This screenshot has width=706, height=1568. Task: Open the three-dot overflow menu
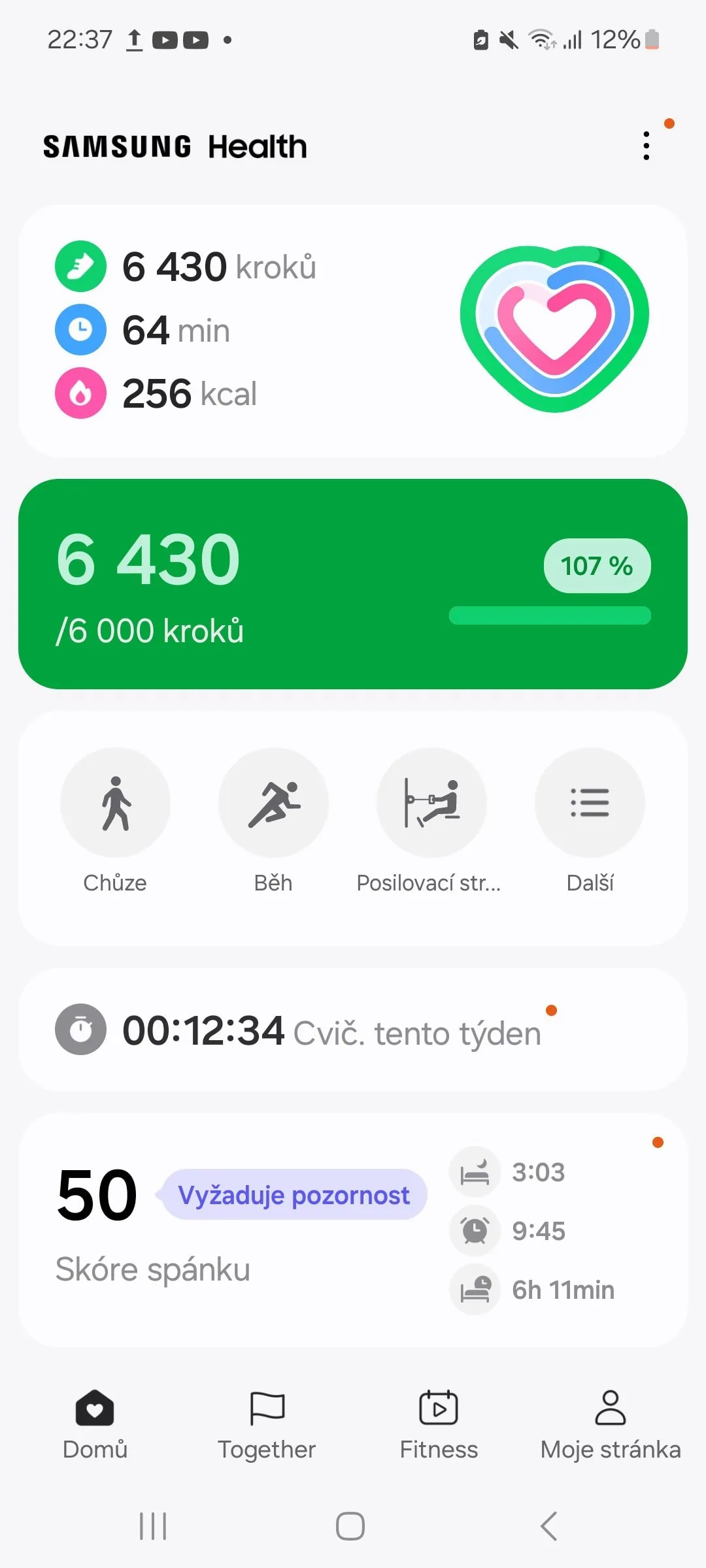point(646,146)
